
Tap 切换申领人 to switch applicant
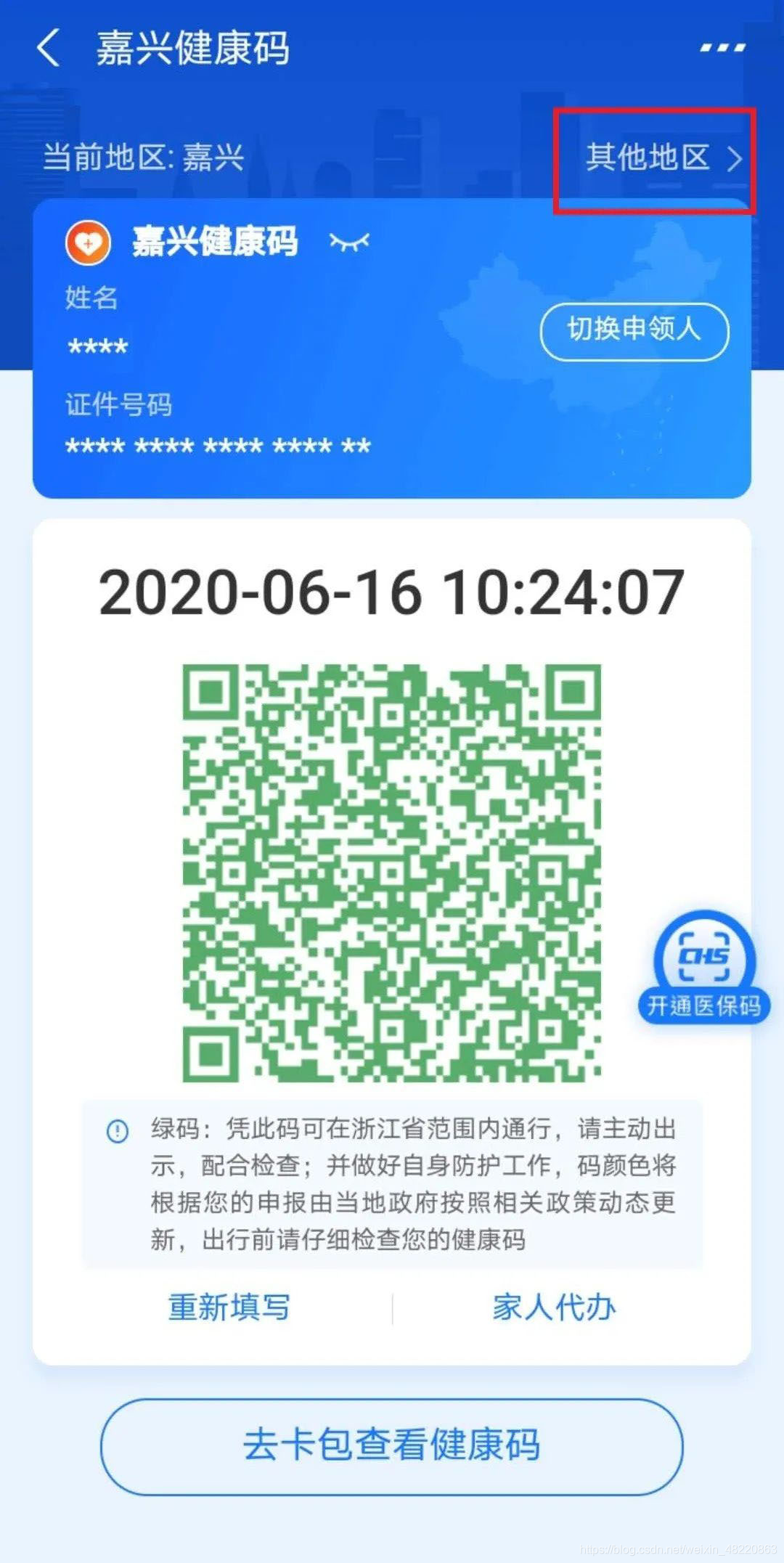[634, 331]
